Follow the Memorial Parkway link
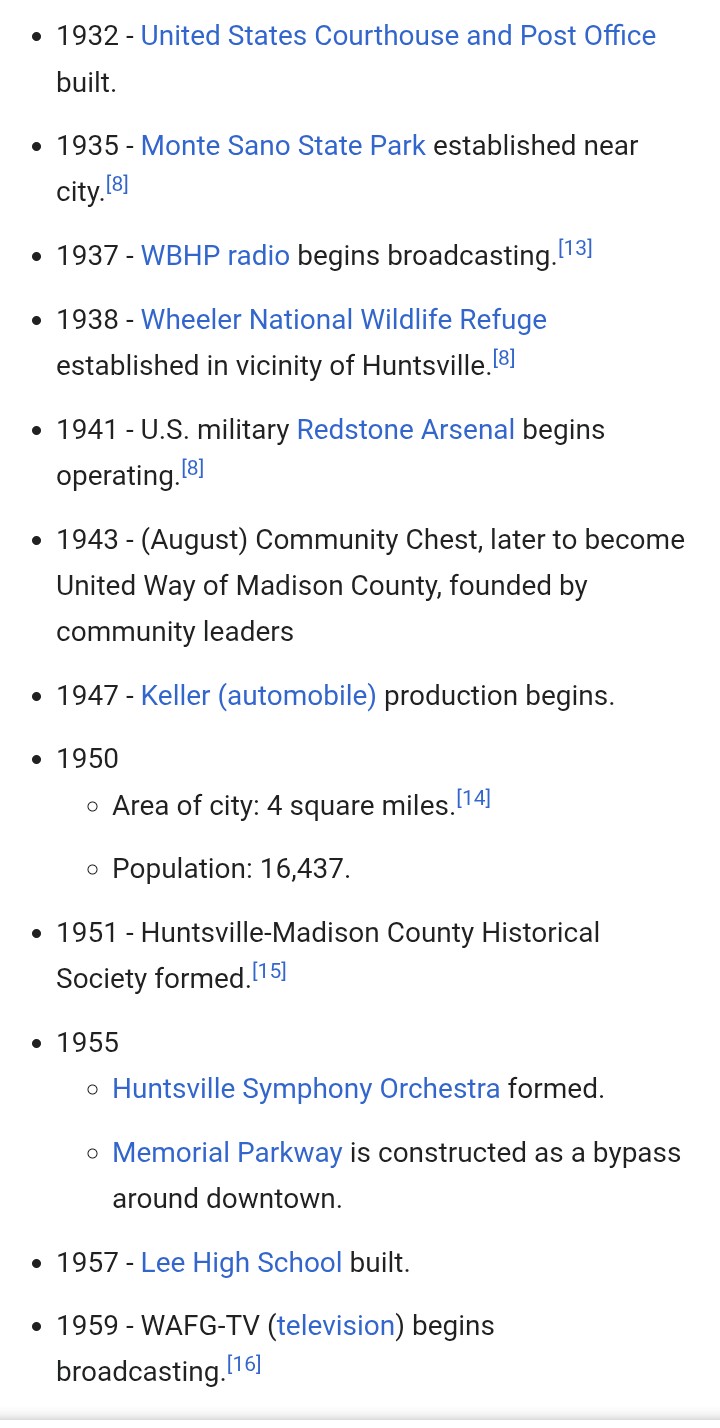The height and width of the screenshot is (1428, 720). [x=227, y=1152]
